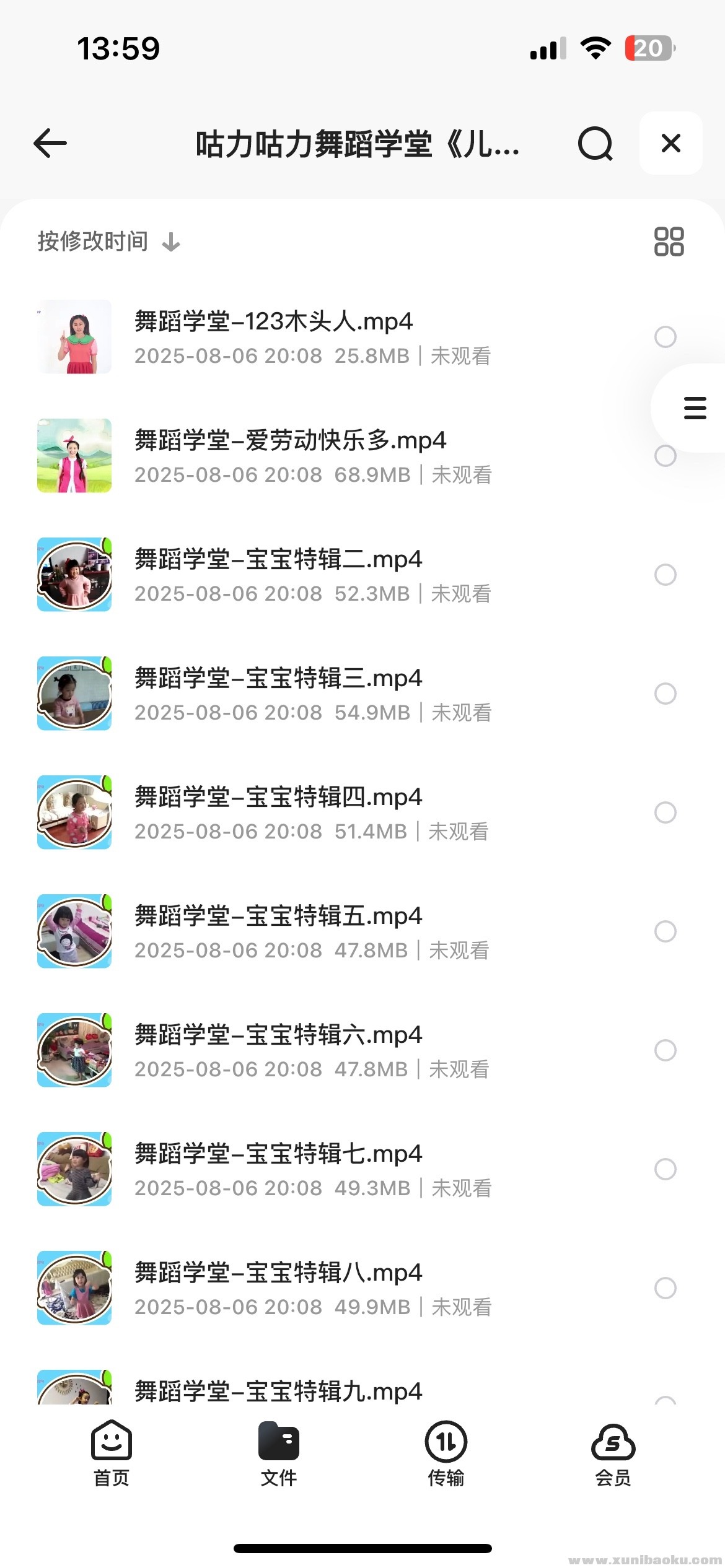This screenshot has width=725, height=1568.
Task: Select 宝宝特辑六 using its circle
Action: click(x=665, y=1050)
